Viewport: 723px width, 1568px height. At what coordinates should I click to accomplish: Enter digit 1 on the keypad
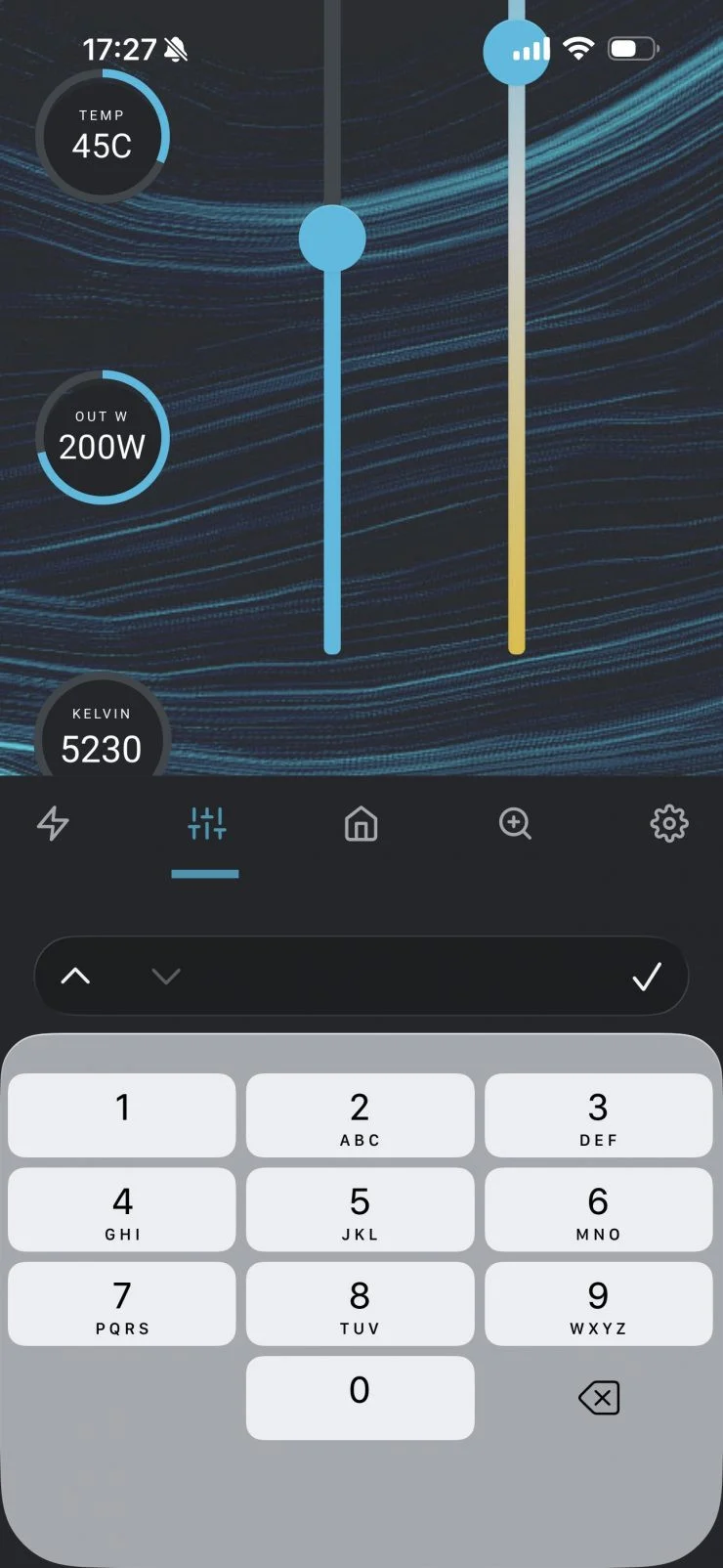pyautogui.click(x=122, y=1115)
